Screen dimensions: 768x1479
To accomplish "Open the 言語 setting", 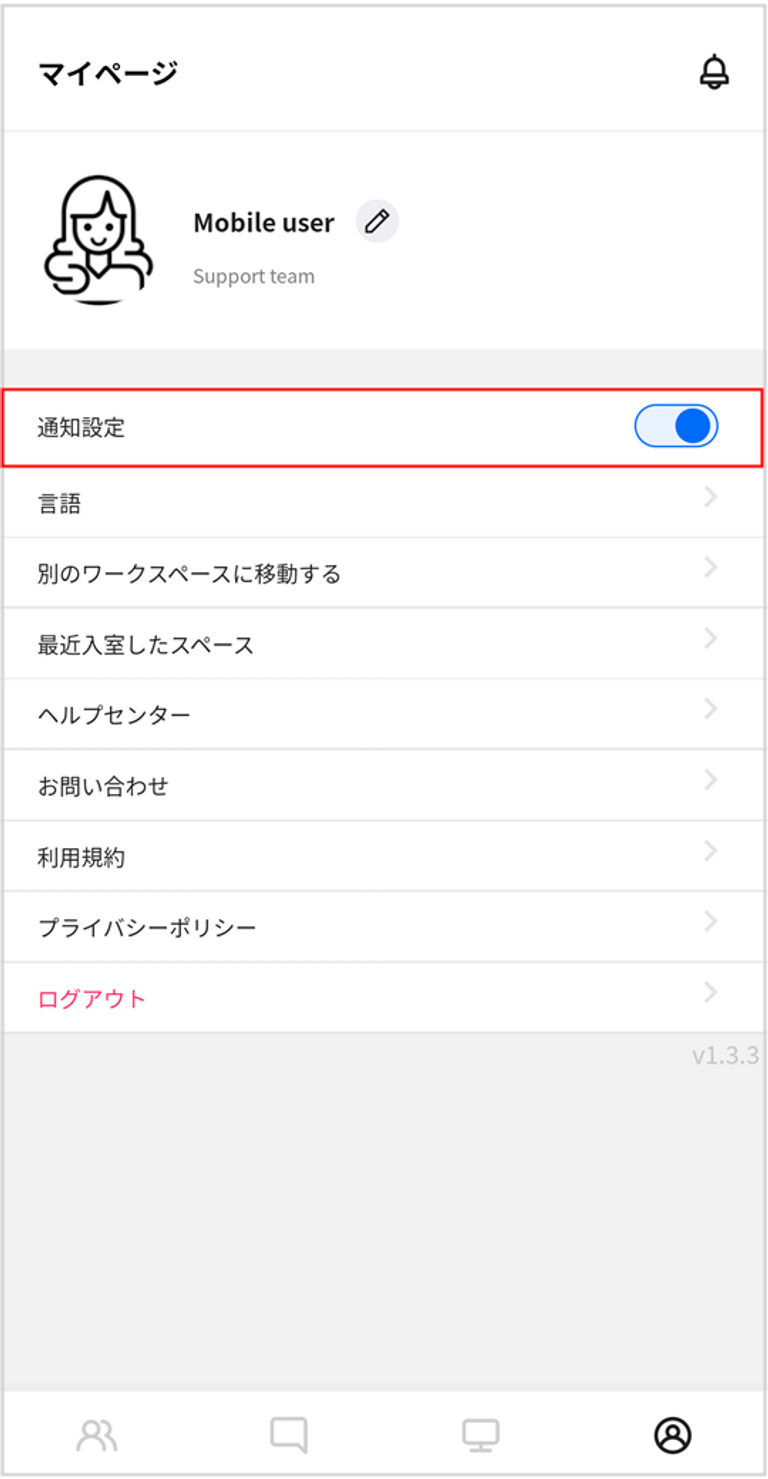I will coord(384,503).
